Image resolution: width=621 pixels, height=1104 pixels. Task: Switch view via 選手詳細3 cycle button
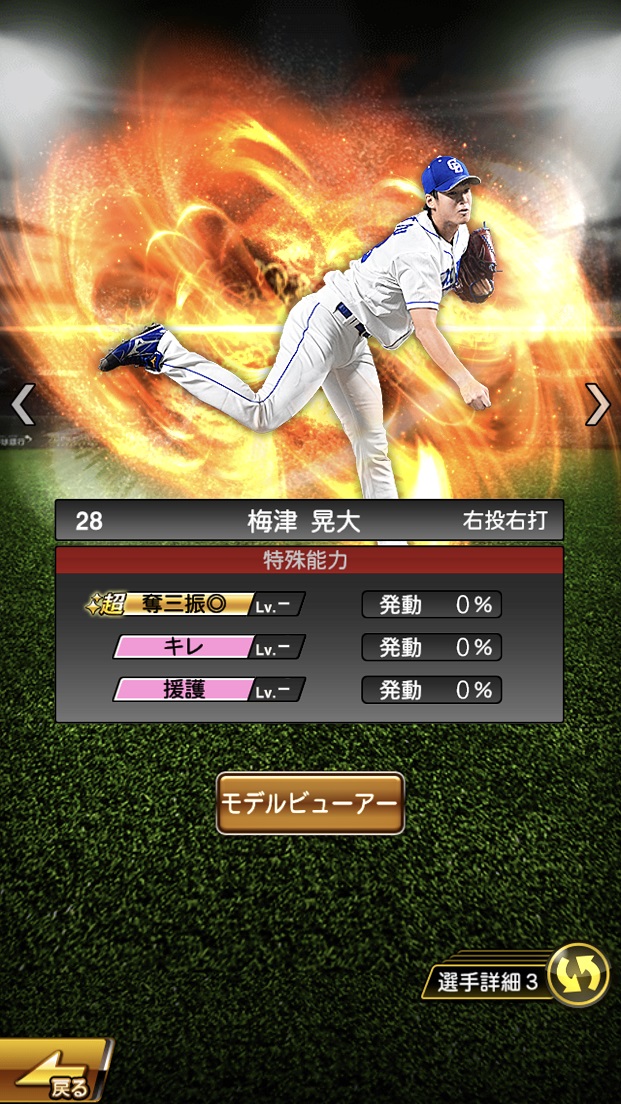(578, 975)
